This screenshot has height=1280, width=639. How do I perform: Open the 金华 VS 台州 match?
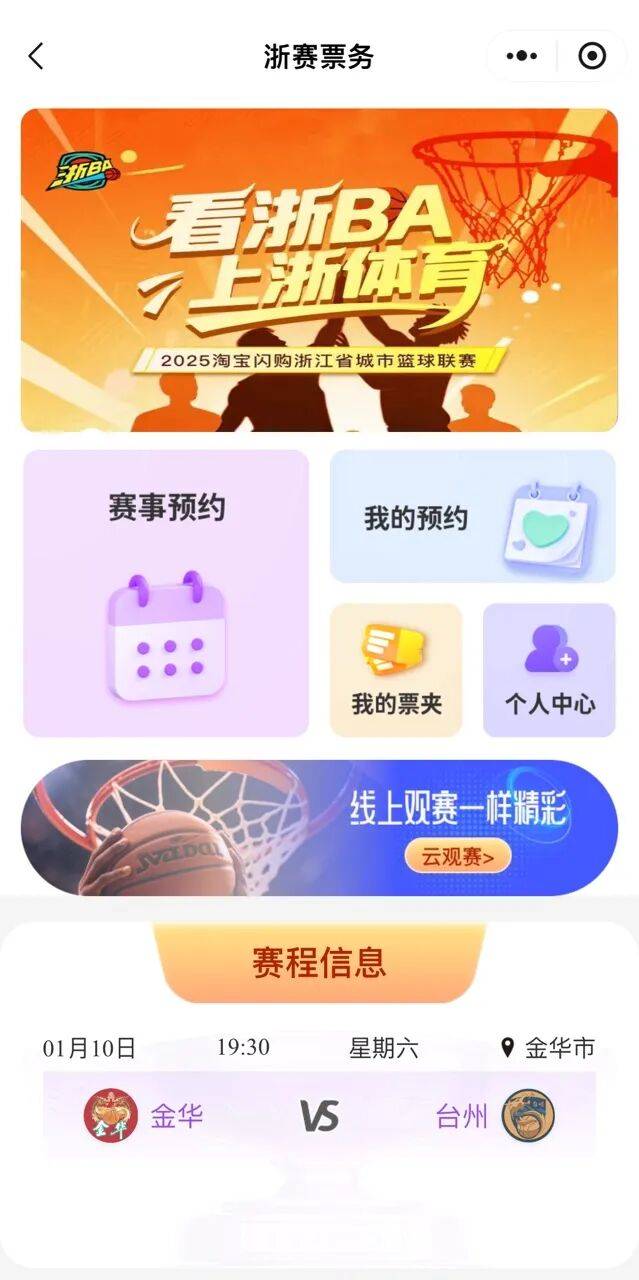pyautogui.click(x=319, y=1115)
